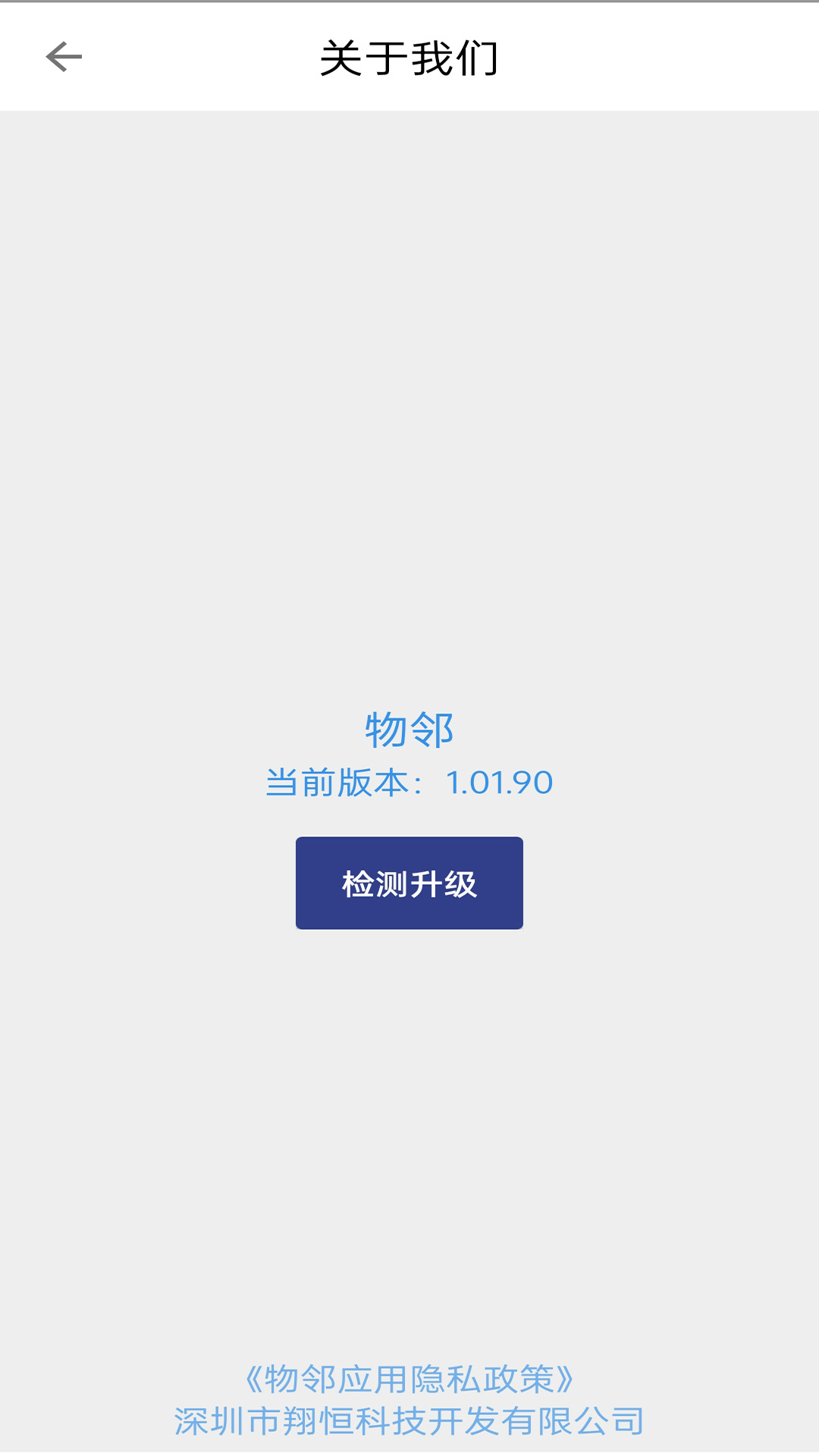The width and height of the screenshot is (819, 1456).
Task: Click the blue 物邻 heading above the version
Action: point(409,730)
